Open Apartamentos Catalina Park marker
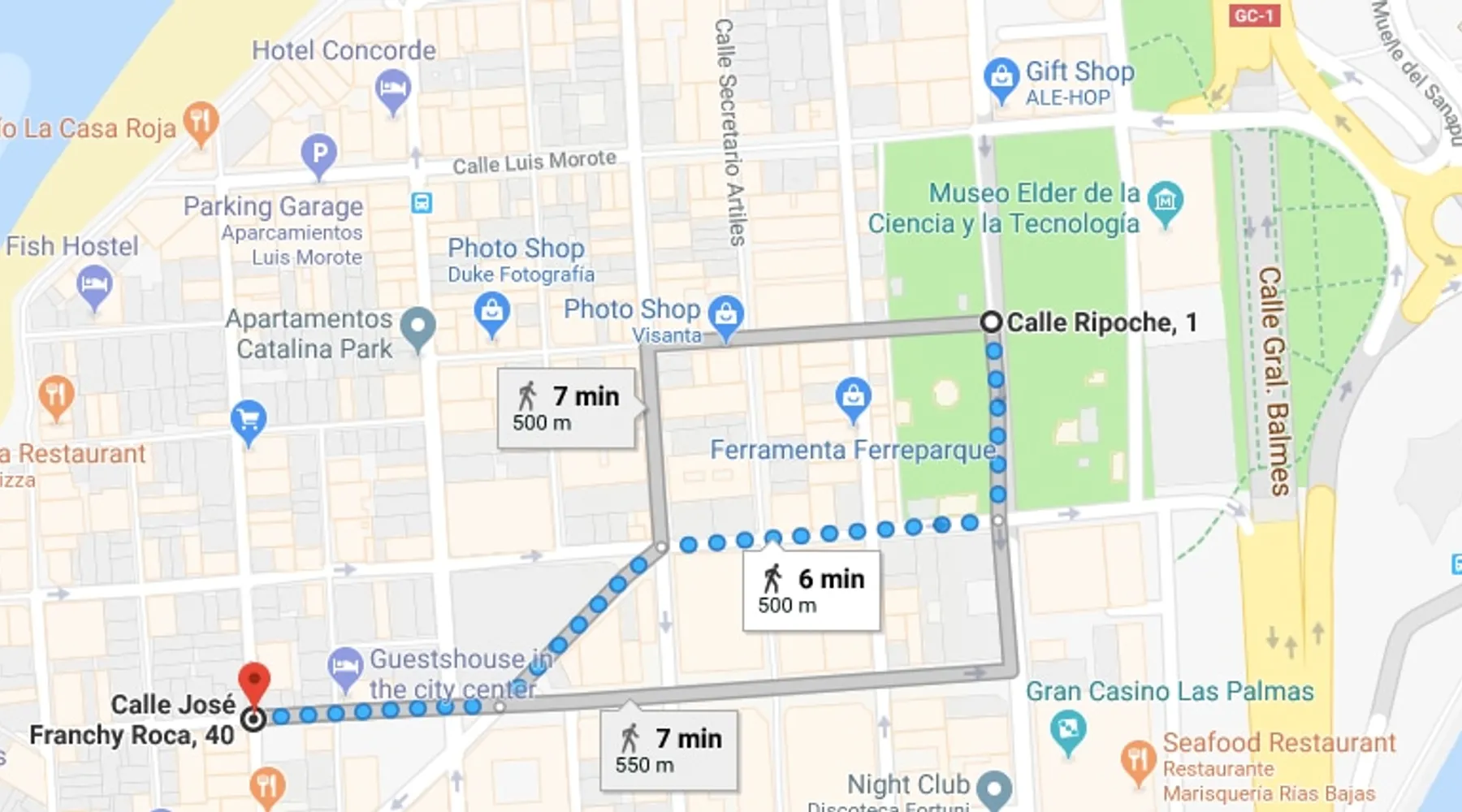The image size is (1462, 812). tap(418, 326)
